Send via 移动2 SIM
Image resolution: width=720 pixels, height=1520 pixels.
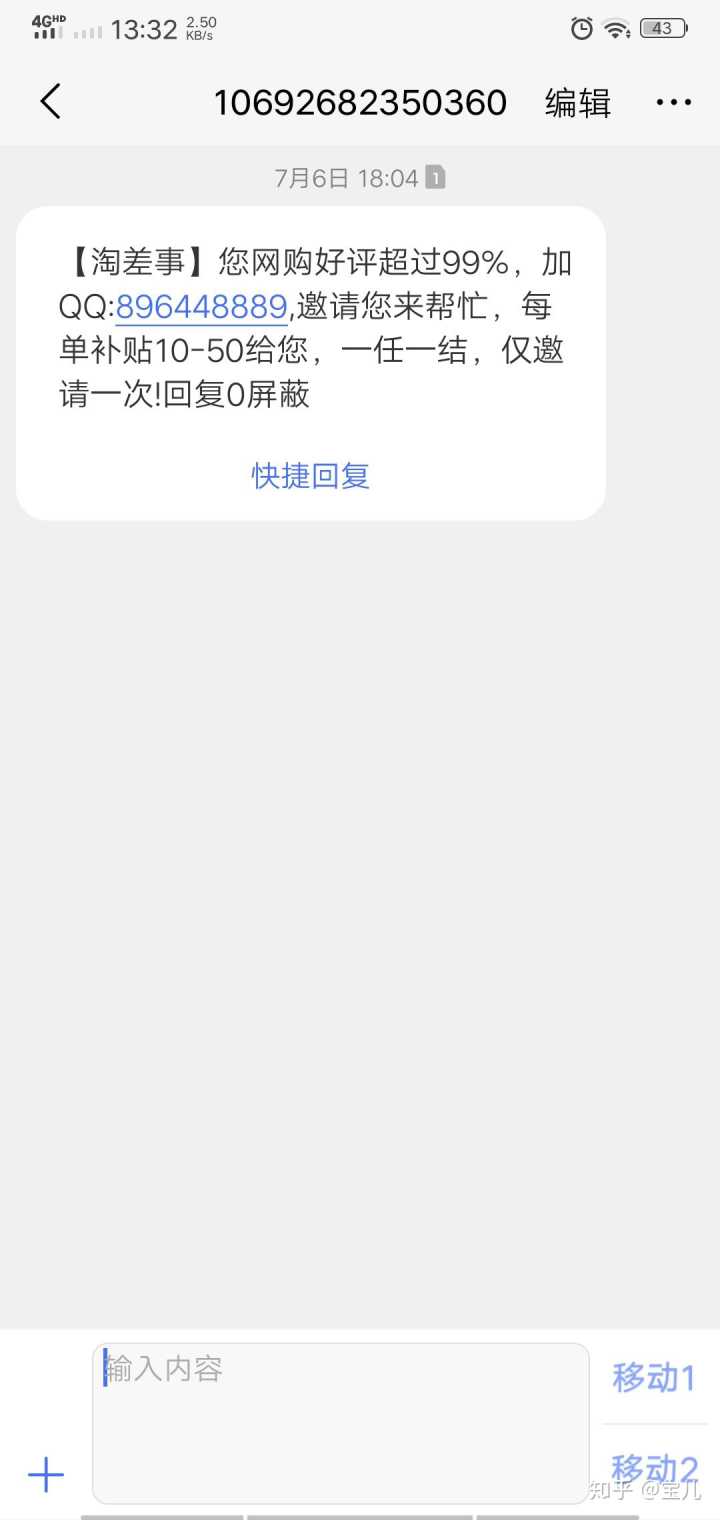[654, 1470]
